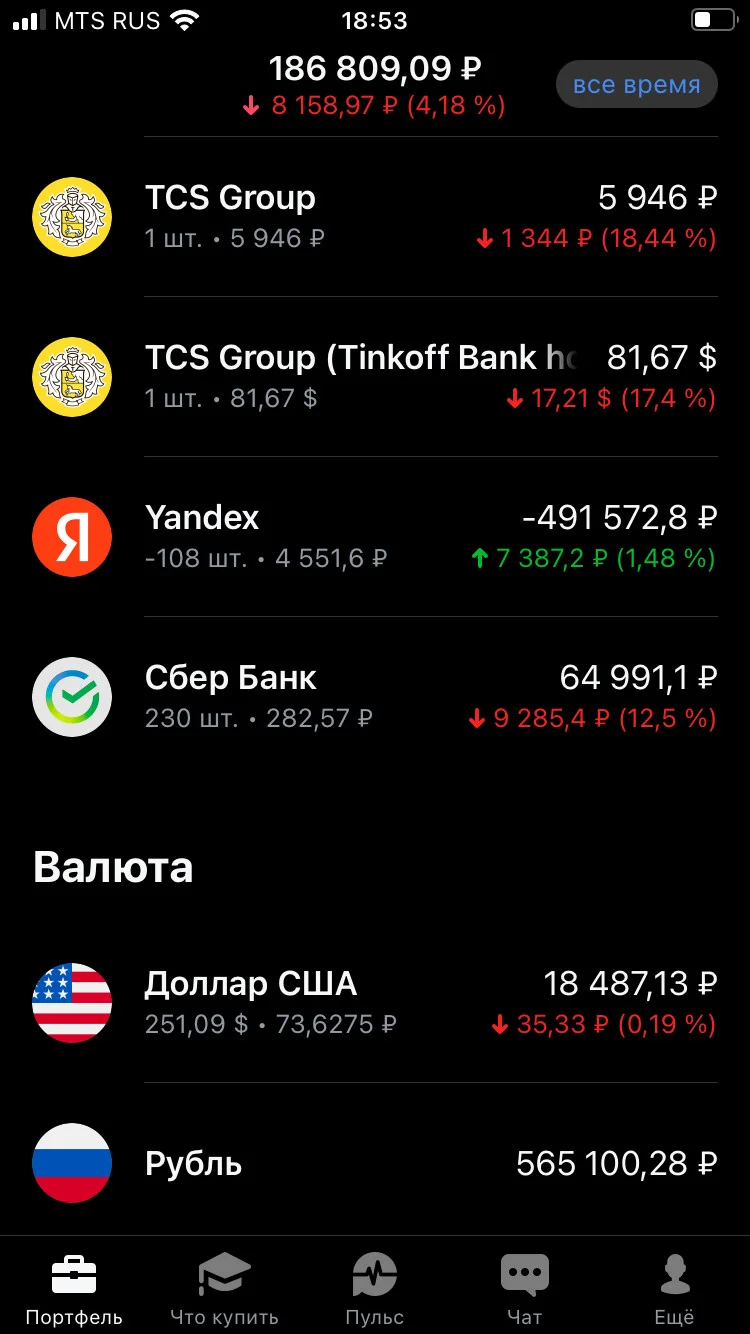The width and height of the screenshot is (750, 1334).
Task: Open the Доллар США currency row
Action: 375,1003
